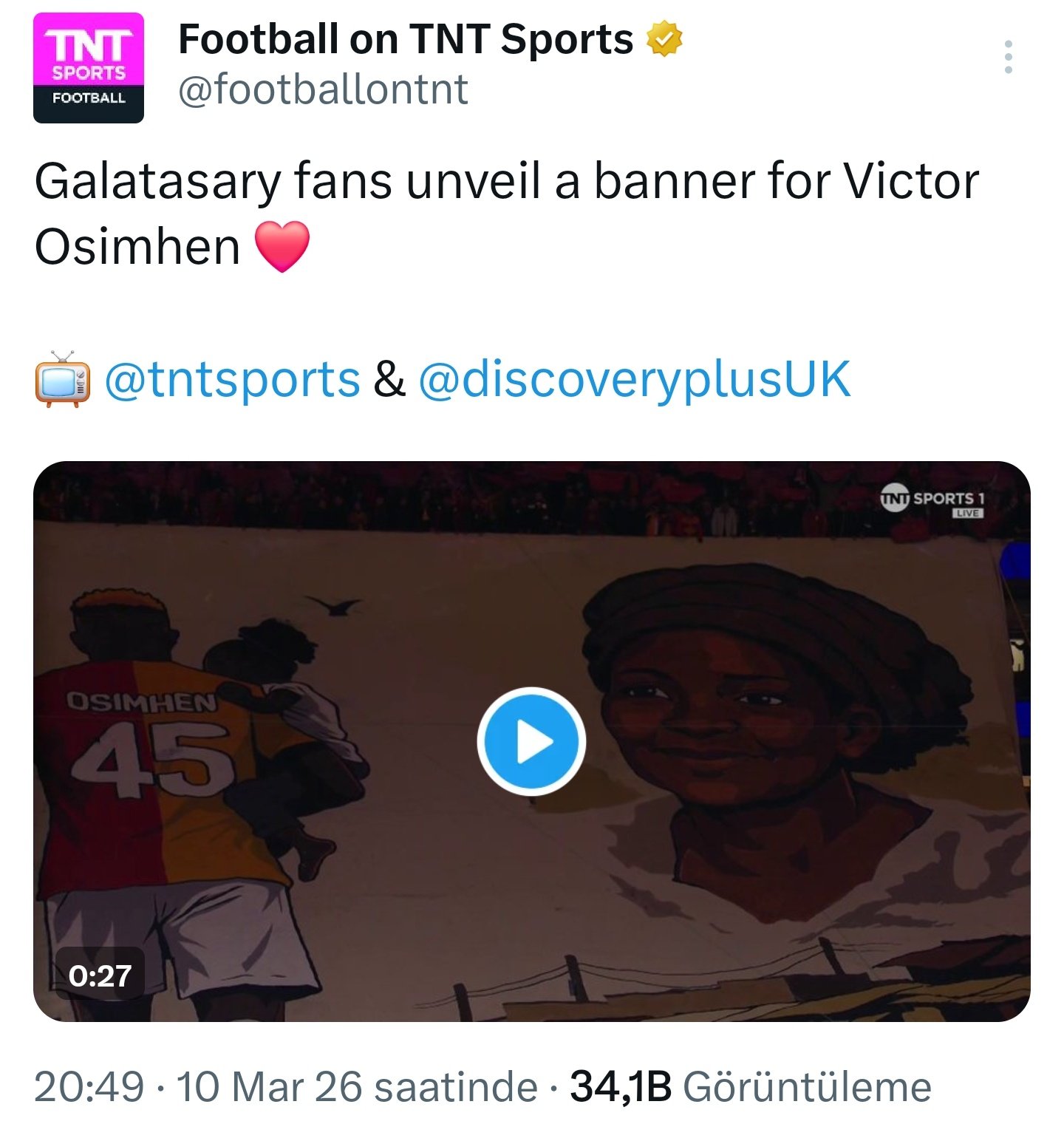1064x1124 pixels.
Task: Play the Osimhen banner video
Action: (x=531, y=741)
